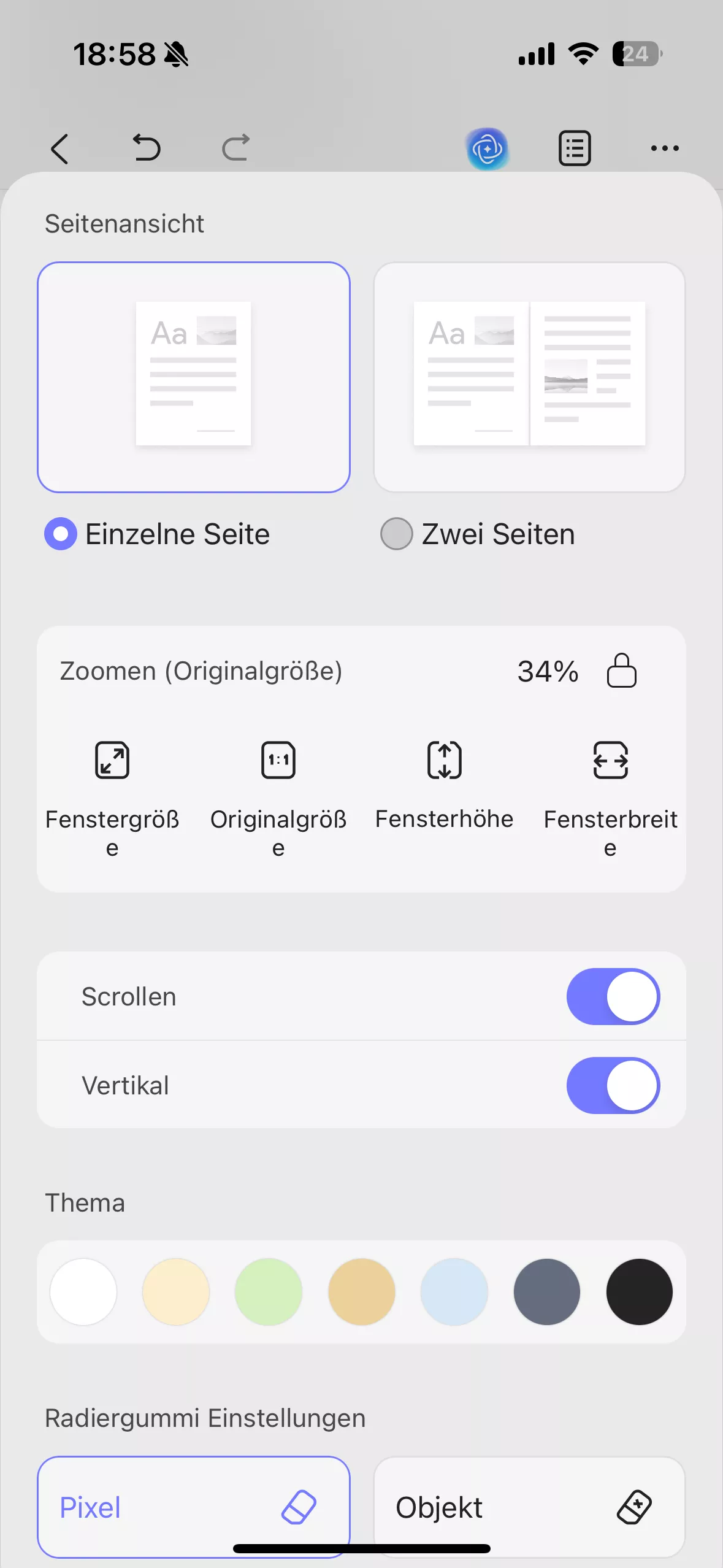Choose the dark blue-gray theme color
Image resolution: width=723 pixels, height=1568 pixels.
point(546,1291)
